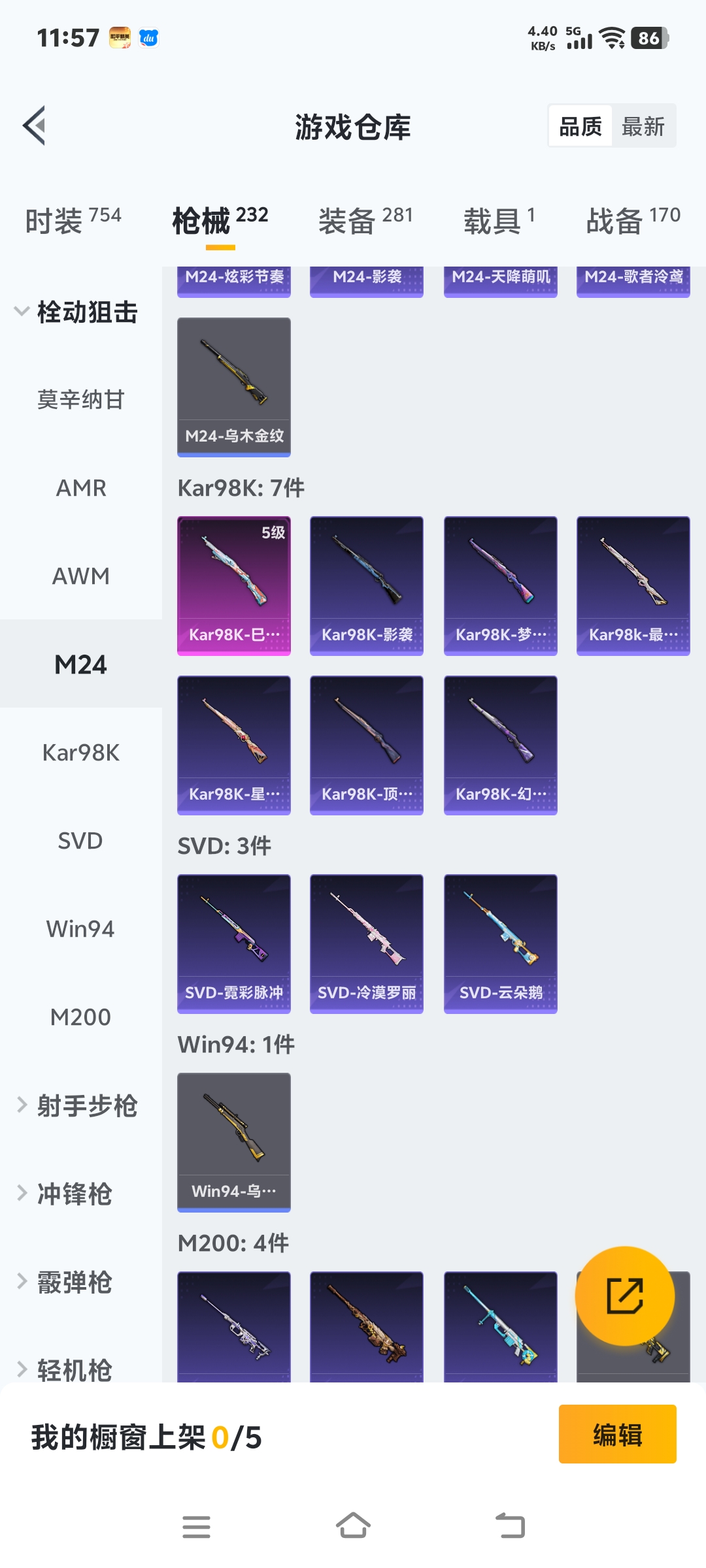
Task: Switch to the 装备 tab
Action: (365, 221)
